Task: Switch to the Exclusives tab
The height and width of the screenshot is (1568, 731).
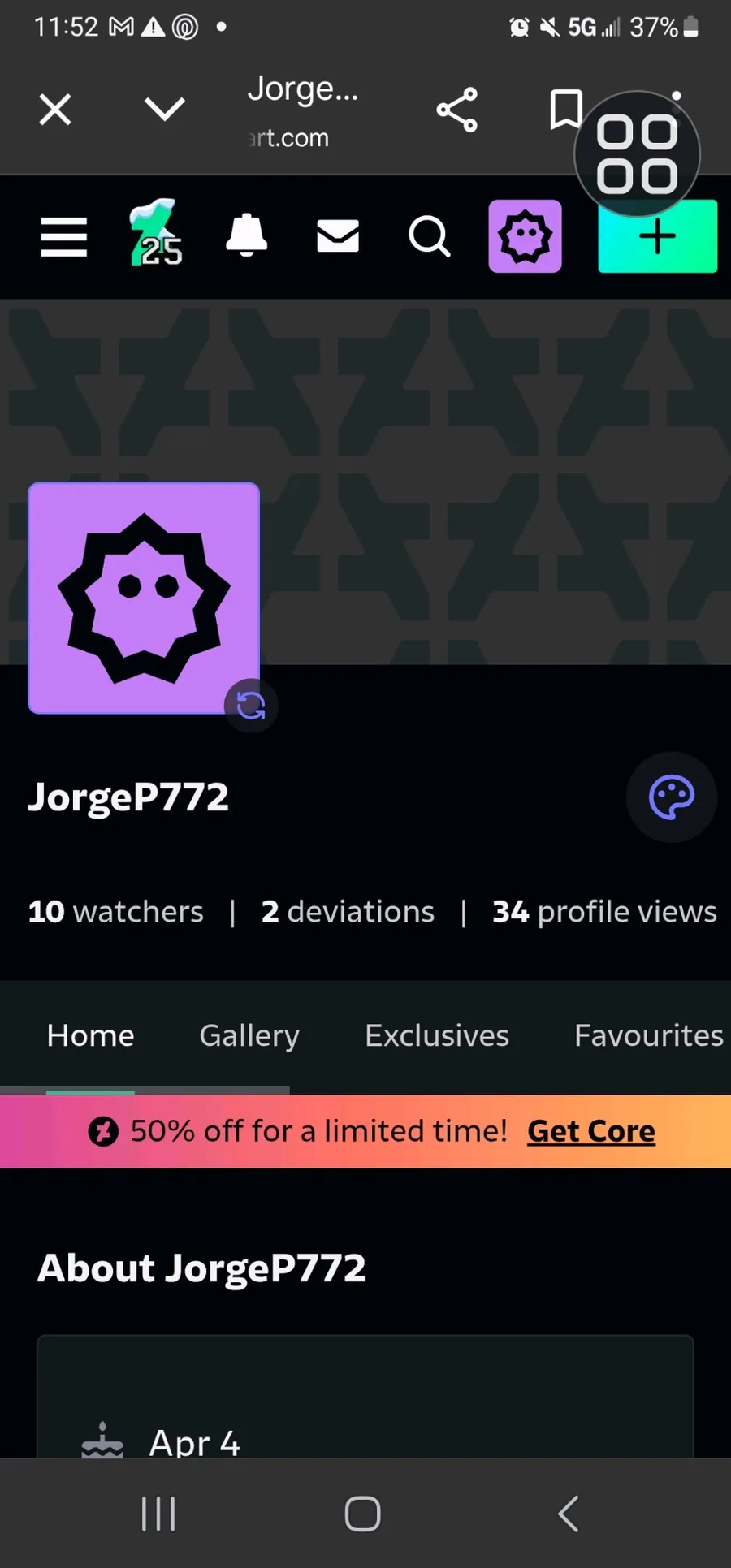Action: point(437,1035)
